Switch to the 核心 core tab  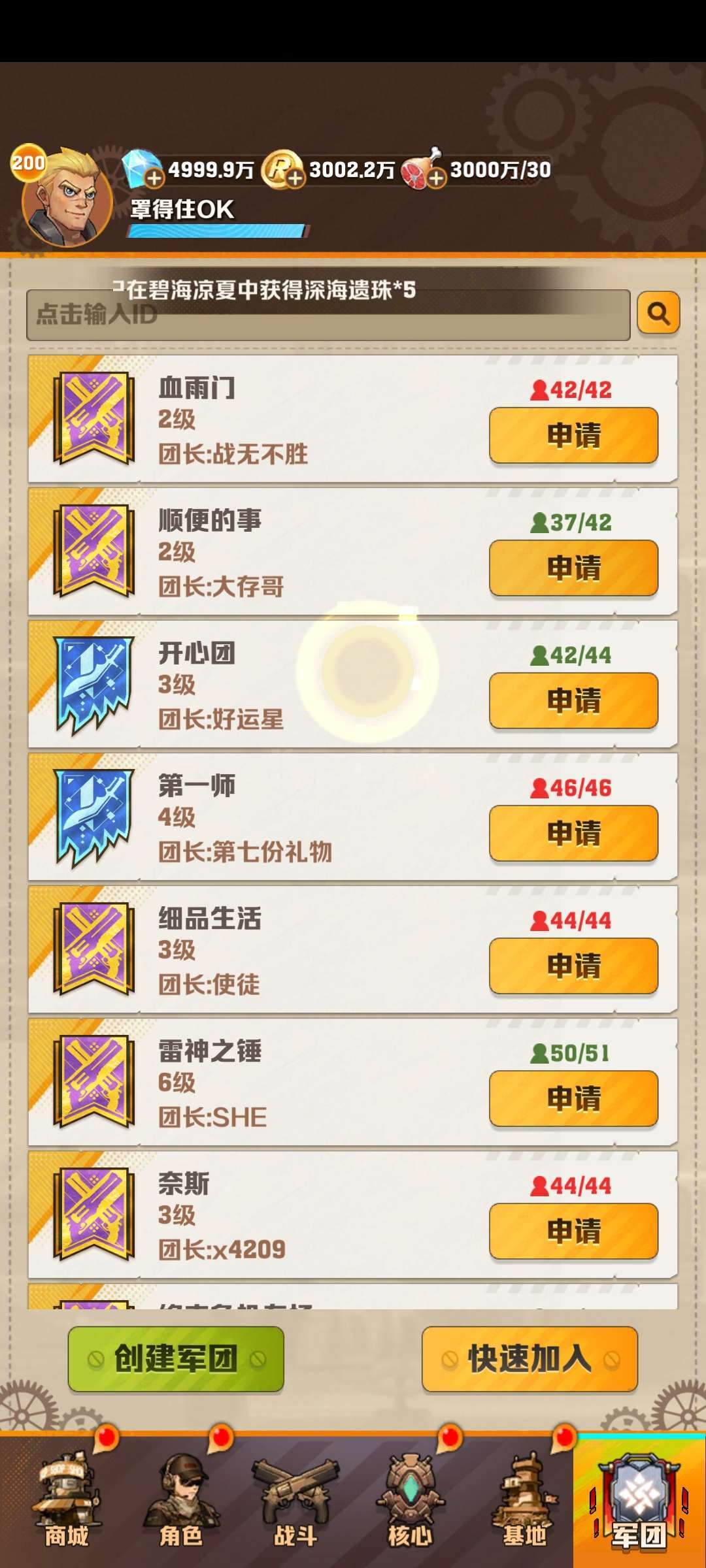(x=410, y=1503)
